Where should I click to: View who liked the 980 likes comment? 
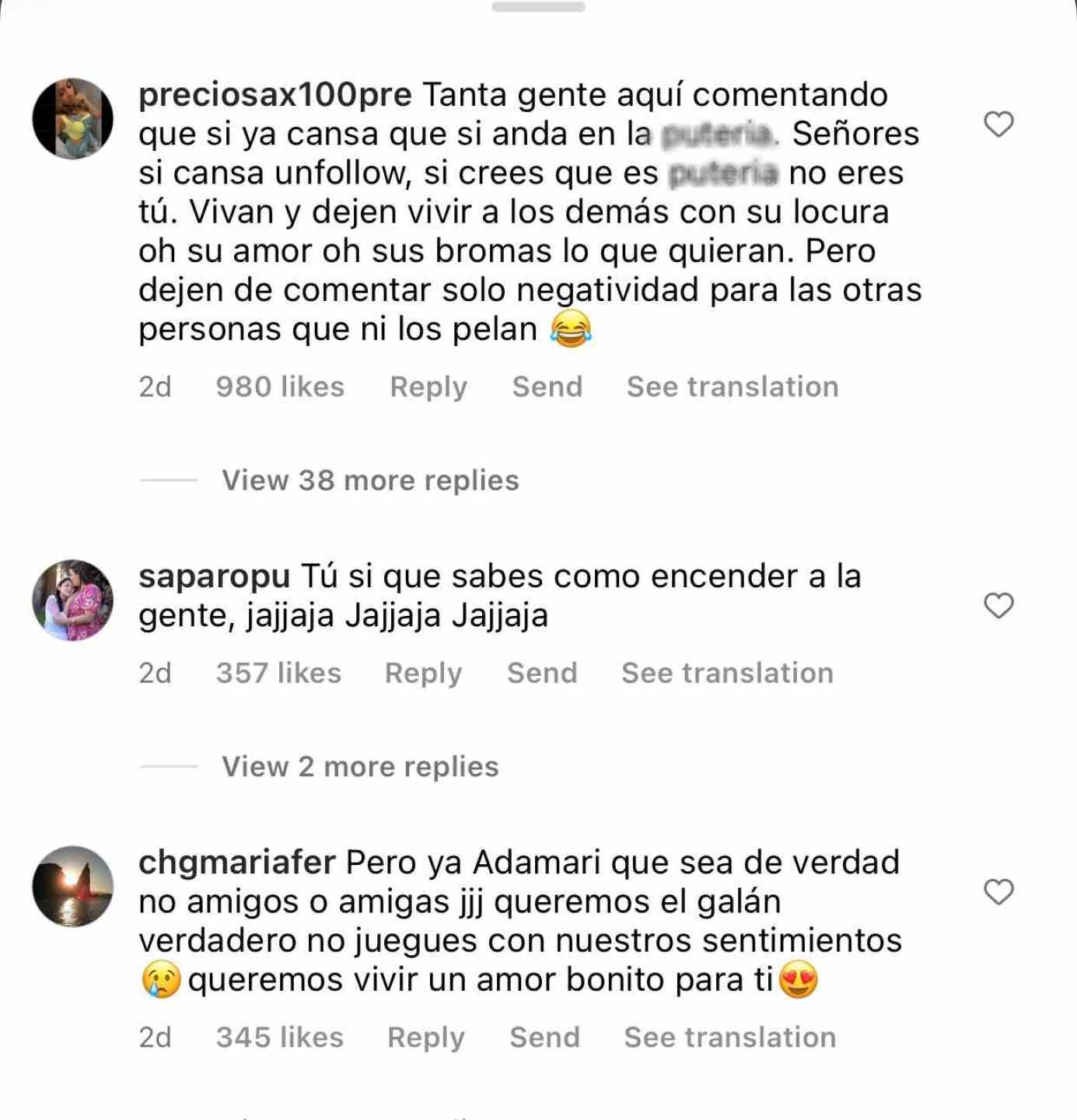click(280, 387)
